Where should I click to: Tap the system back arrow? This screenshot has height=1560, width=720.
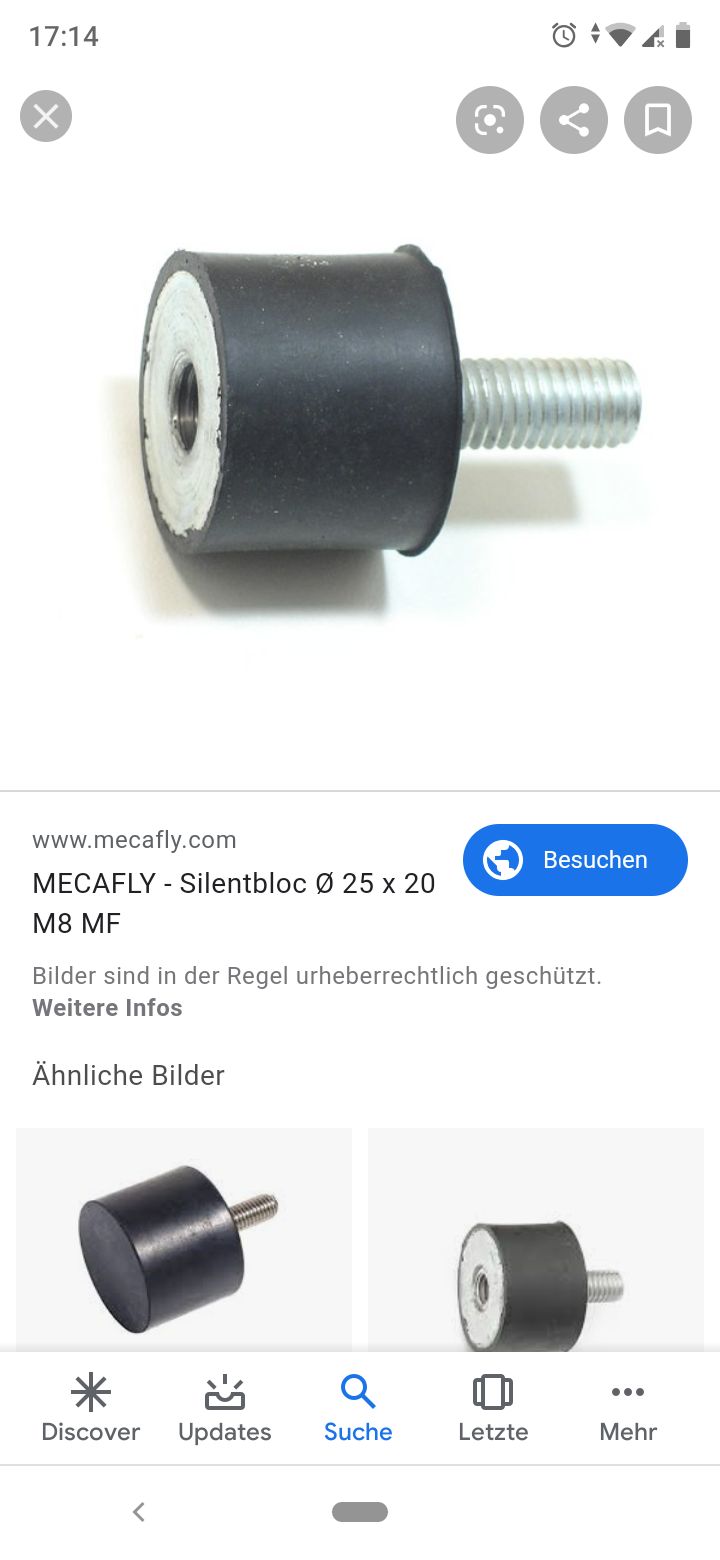[x=139, y=1512]
